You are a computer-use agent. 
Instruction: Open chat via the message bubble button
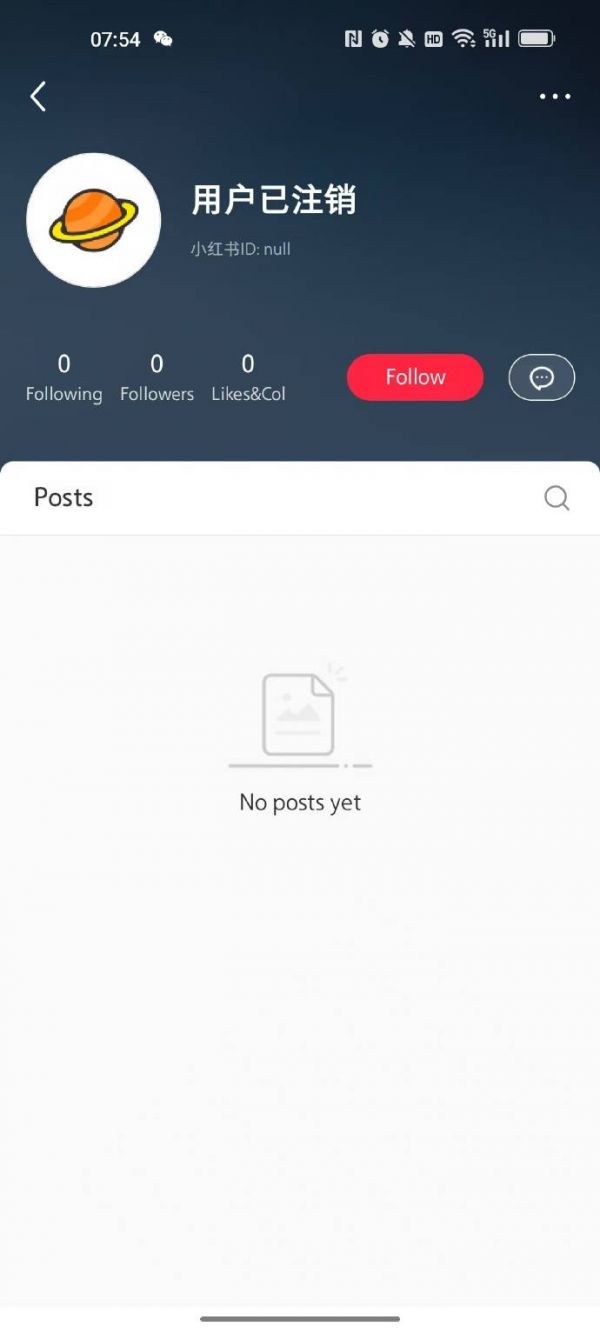[541, 378]
